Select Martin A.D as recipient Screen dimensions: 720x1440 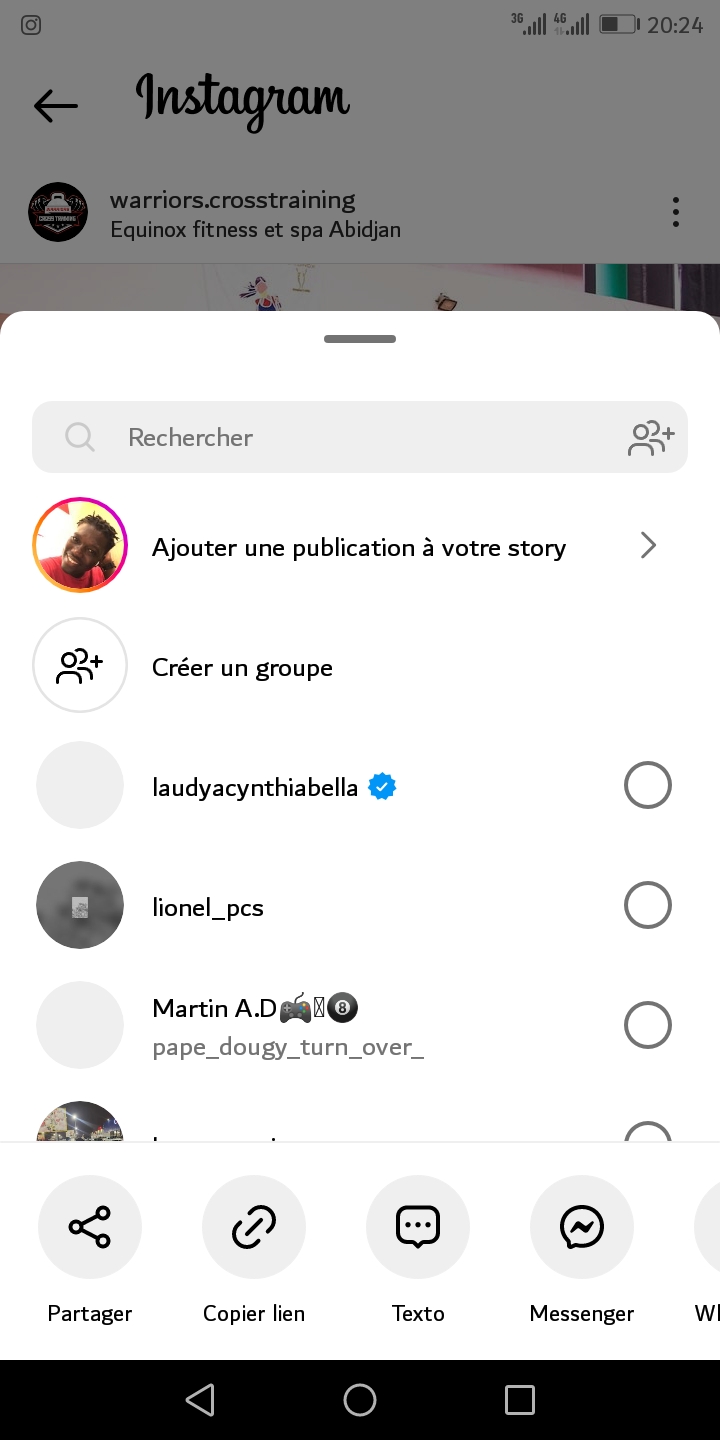[647, 1026]
